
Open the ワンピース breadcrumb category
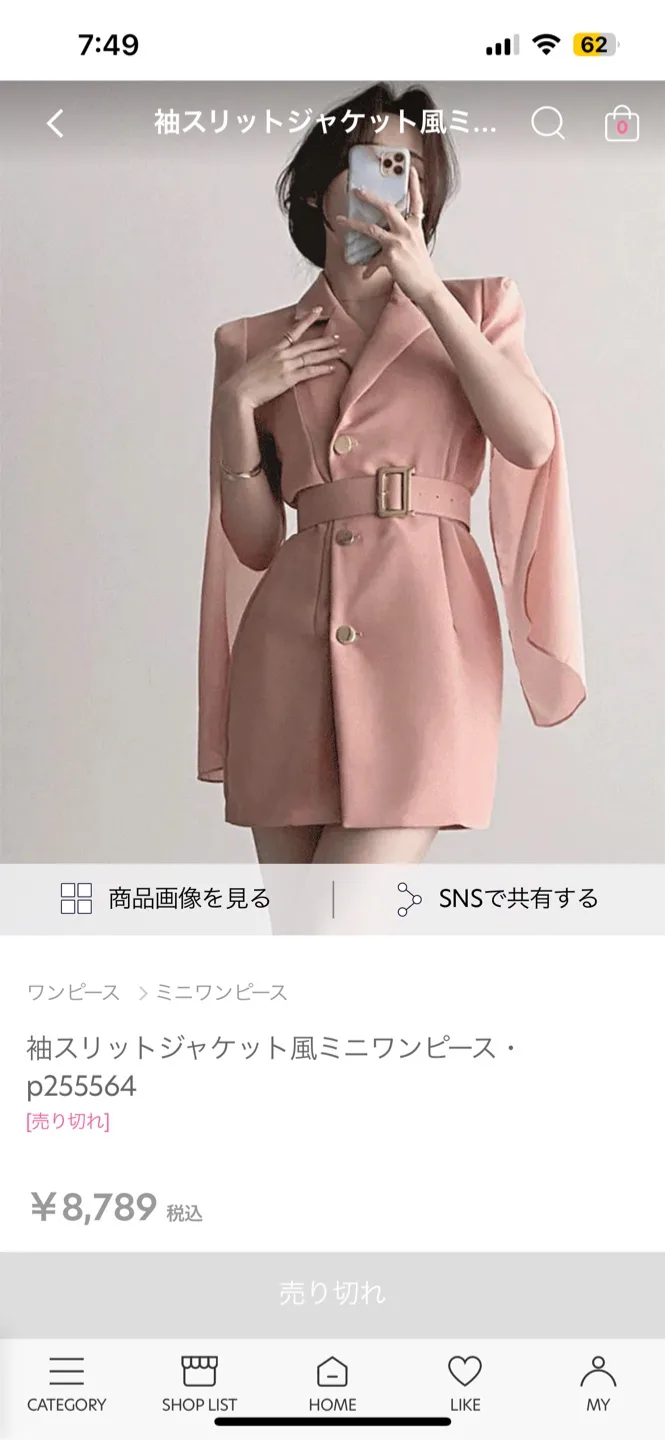[x=74, y=992]
